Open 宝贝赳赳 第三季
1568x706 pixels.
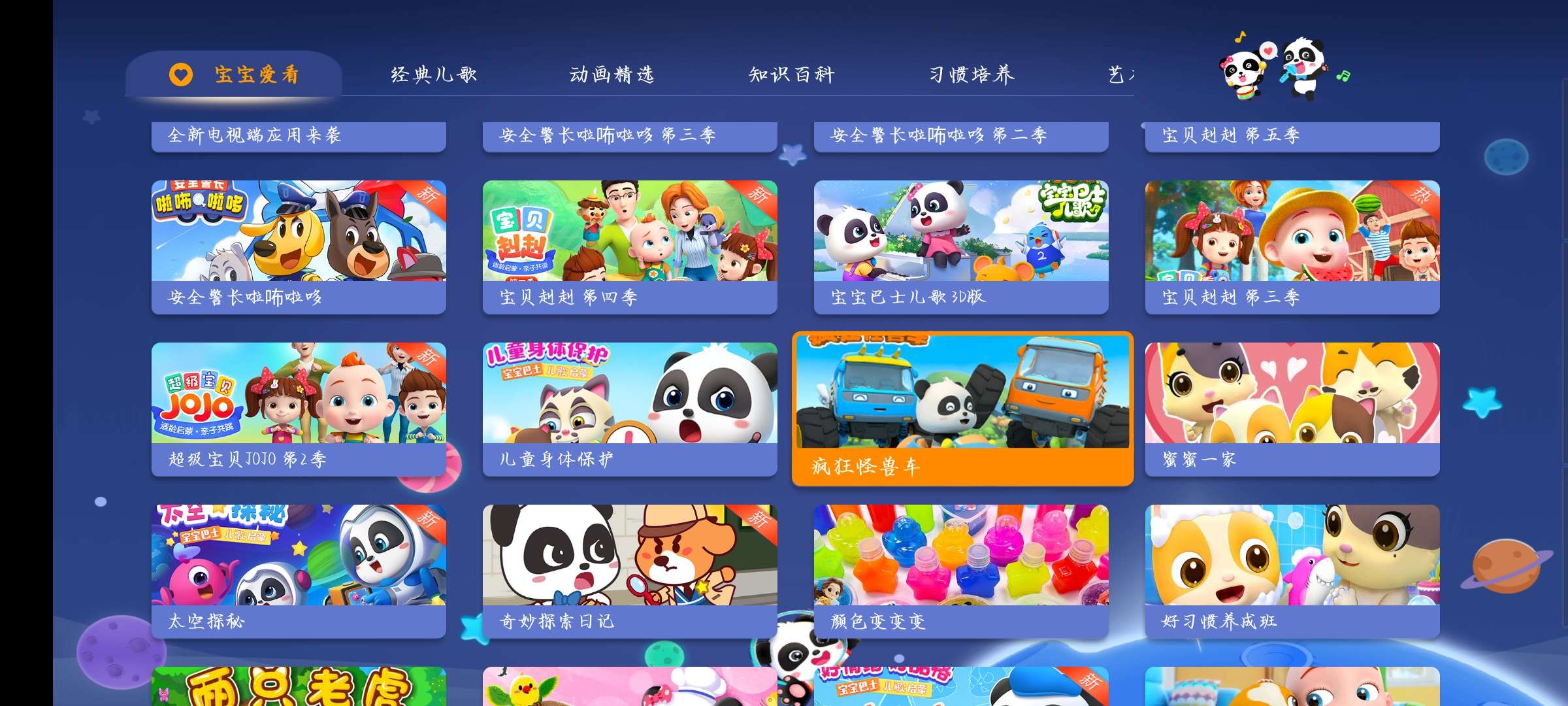(x=1292, y=246)
